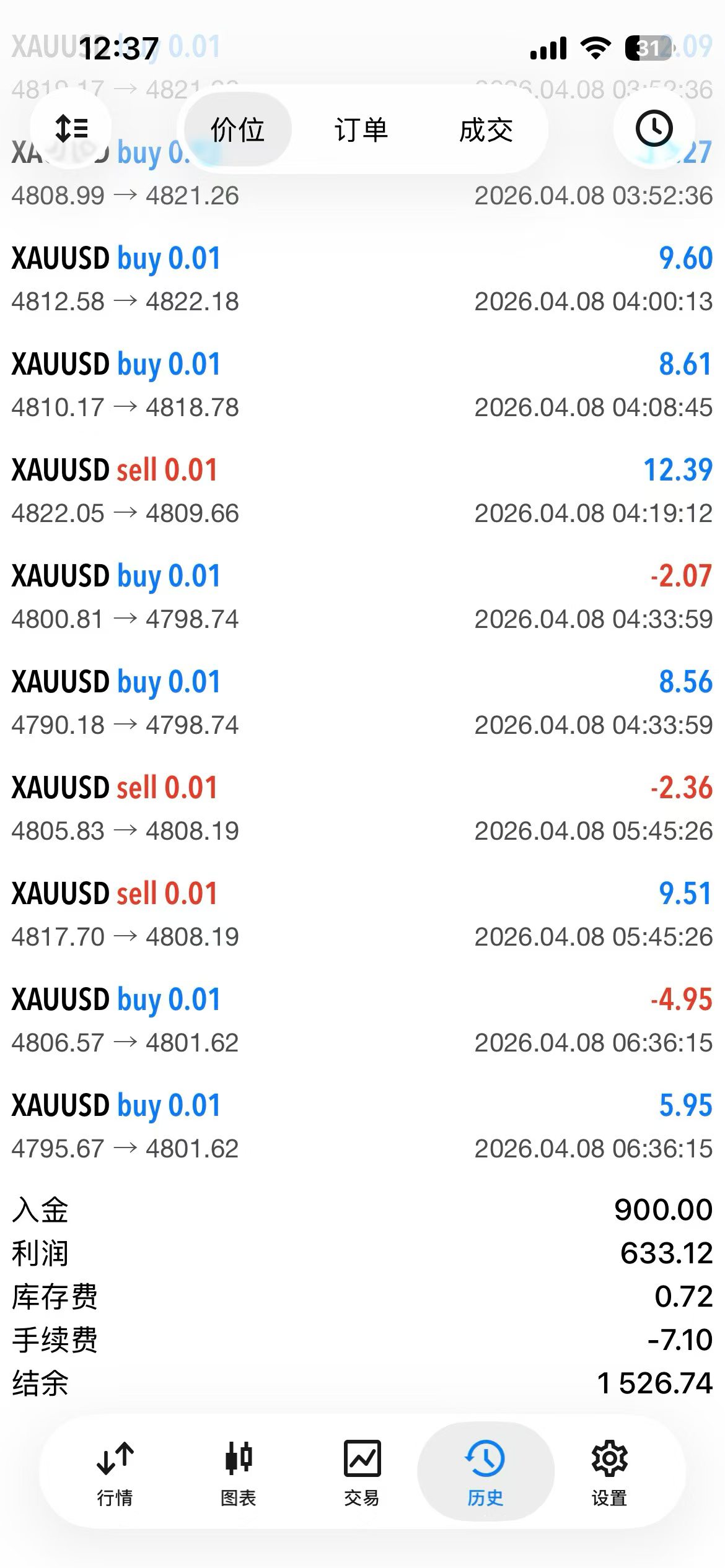Viewport: 725px width, 1568px height.
Task: Open the sort order icon
Action: point(71,129)
